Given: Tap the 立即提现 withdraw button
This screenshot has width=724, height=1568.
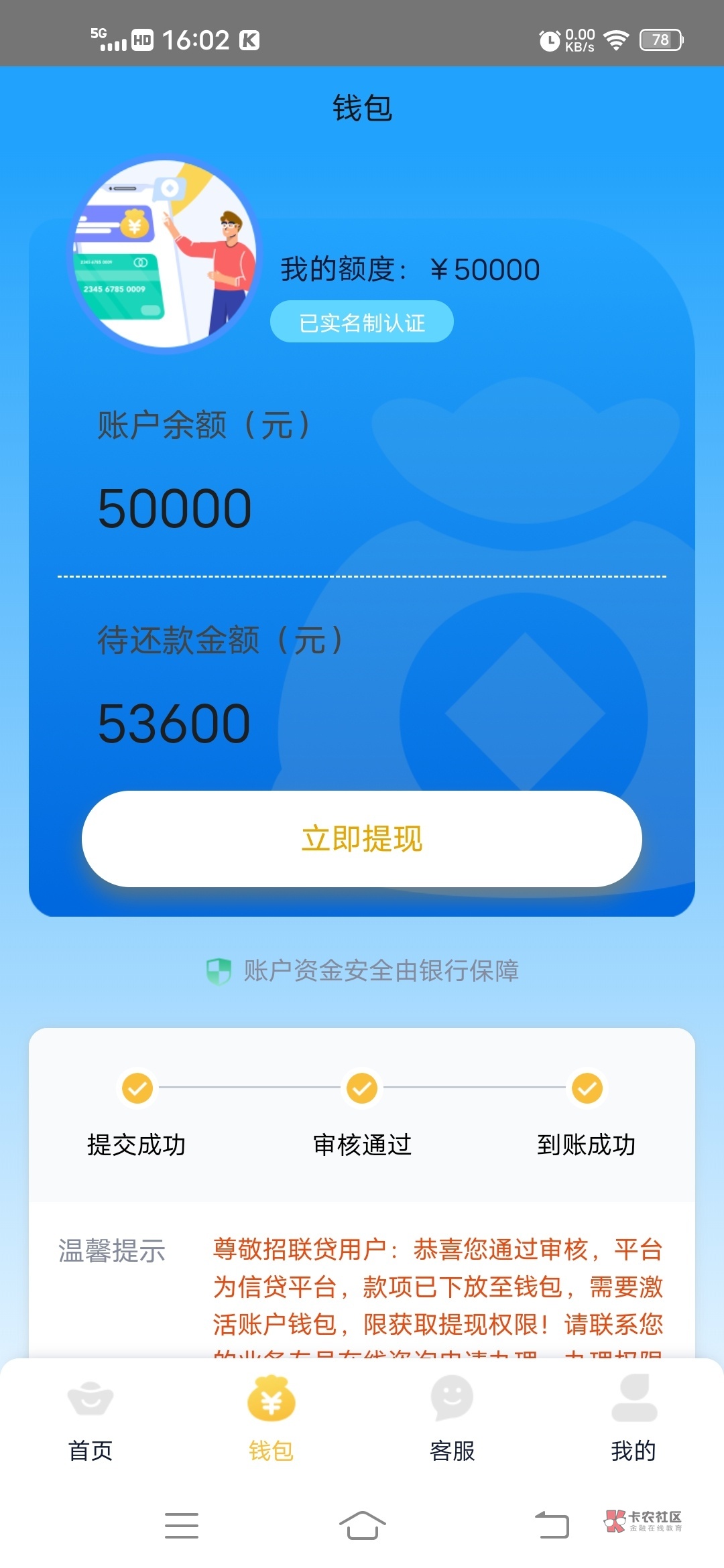Looking at the screenshot, I should point(362,838).
